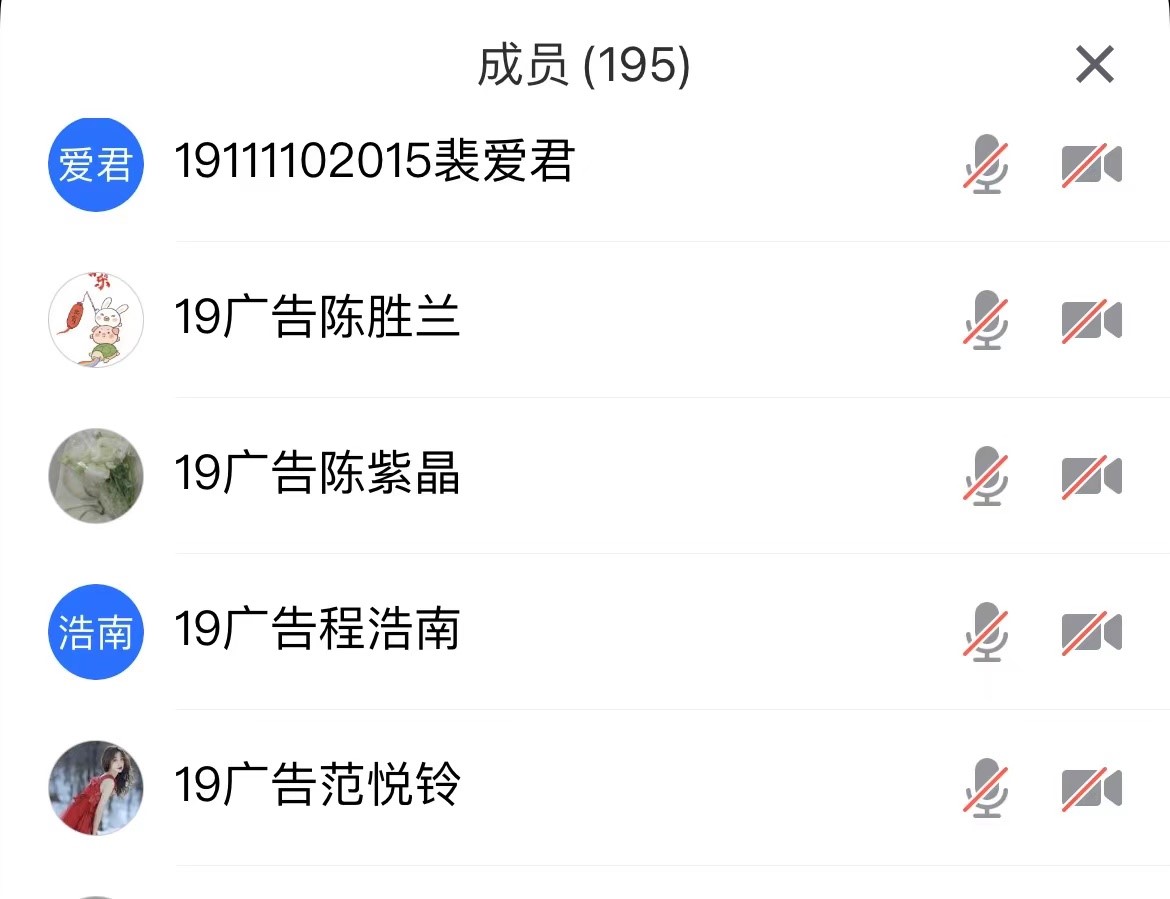This screenshot has height=899, width=1170.
Task: Tap the video camera icon for 陈紫晶
Action: coord(1091,476)
